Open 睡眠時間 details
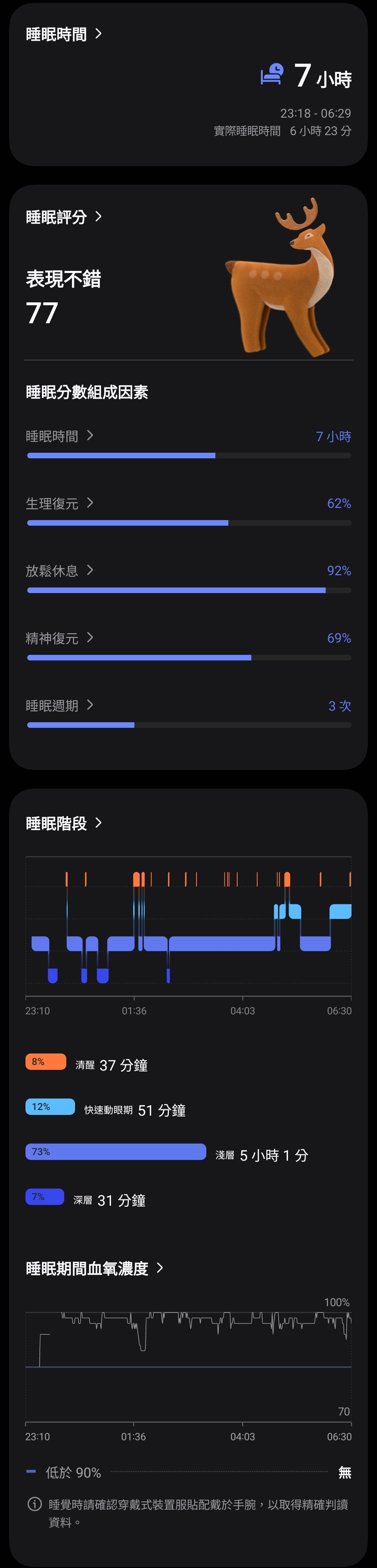This screenshot has width=377, height=1568. [x=63, y=34]
